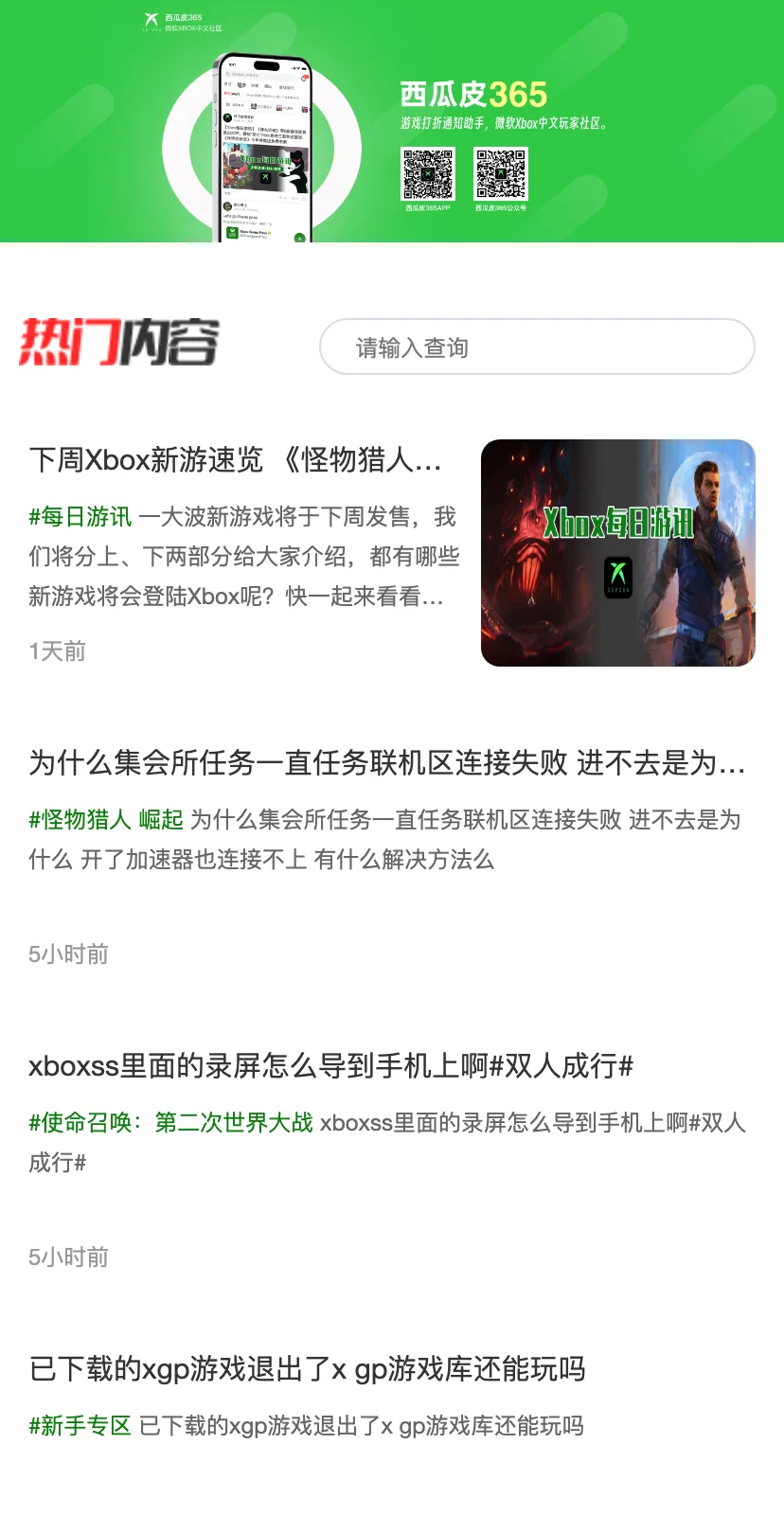784x1515 pixels.
Task: Open the #怪物猎人 崛起 topic tag
Action: [x=106, y=820]
